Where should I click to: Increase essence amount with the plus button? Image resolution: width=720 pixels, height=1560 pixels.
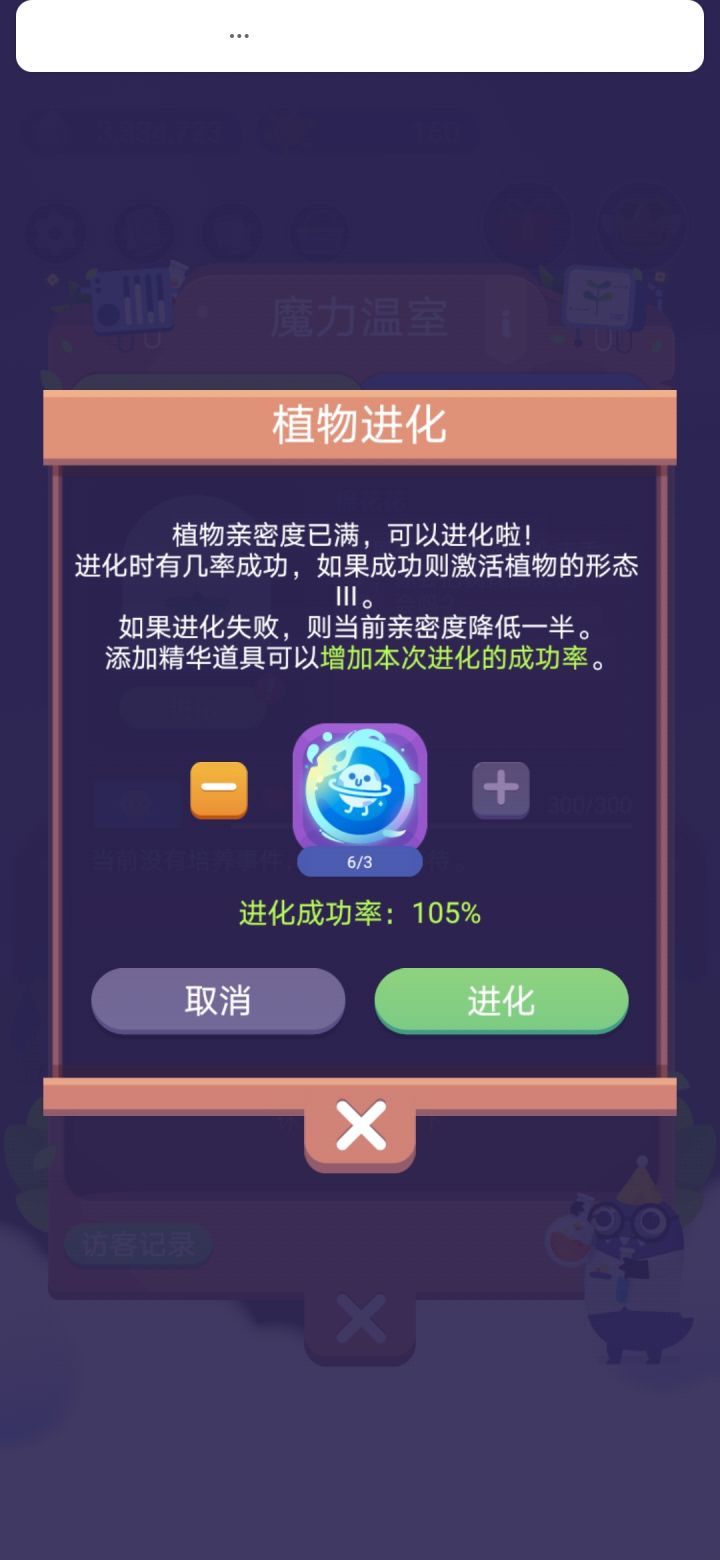tap(501, 790)
